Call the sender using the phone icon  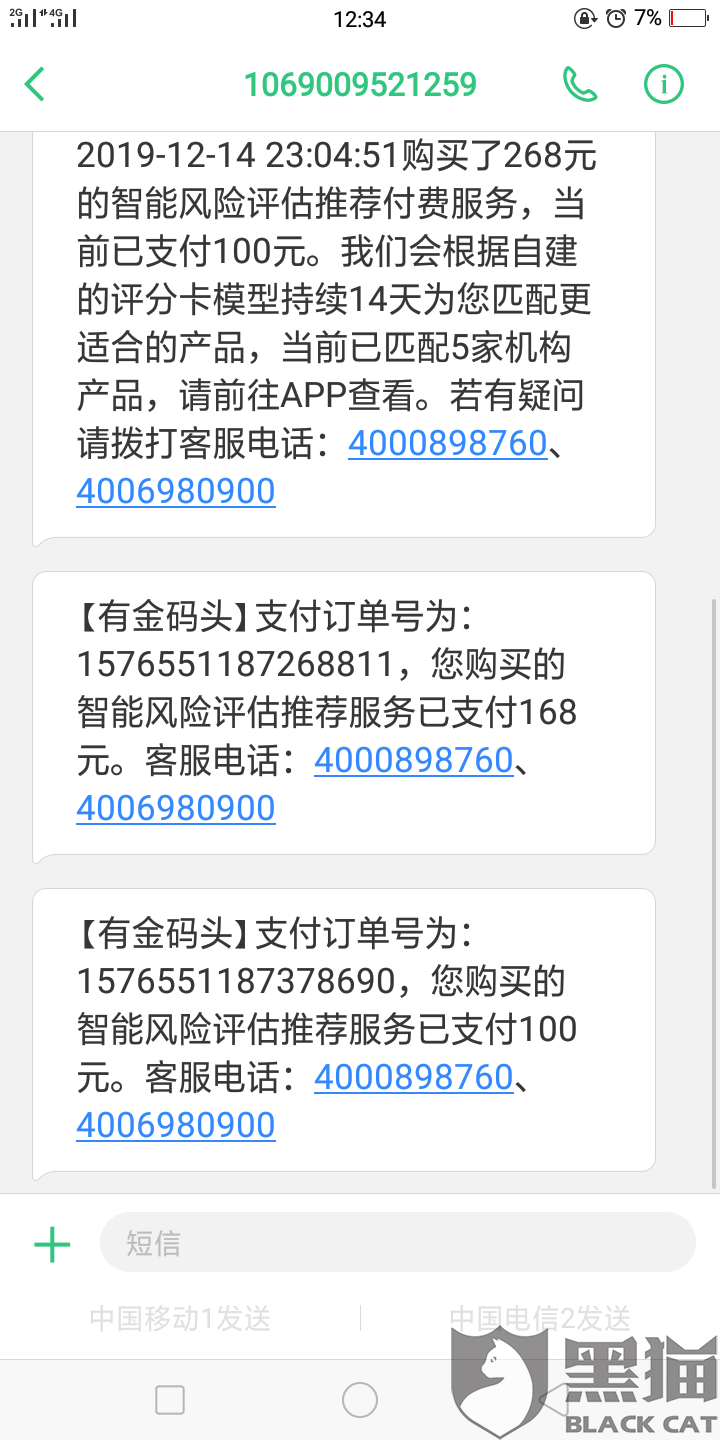580,85
